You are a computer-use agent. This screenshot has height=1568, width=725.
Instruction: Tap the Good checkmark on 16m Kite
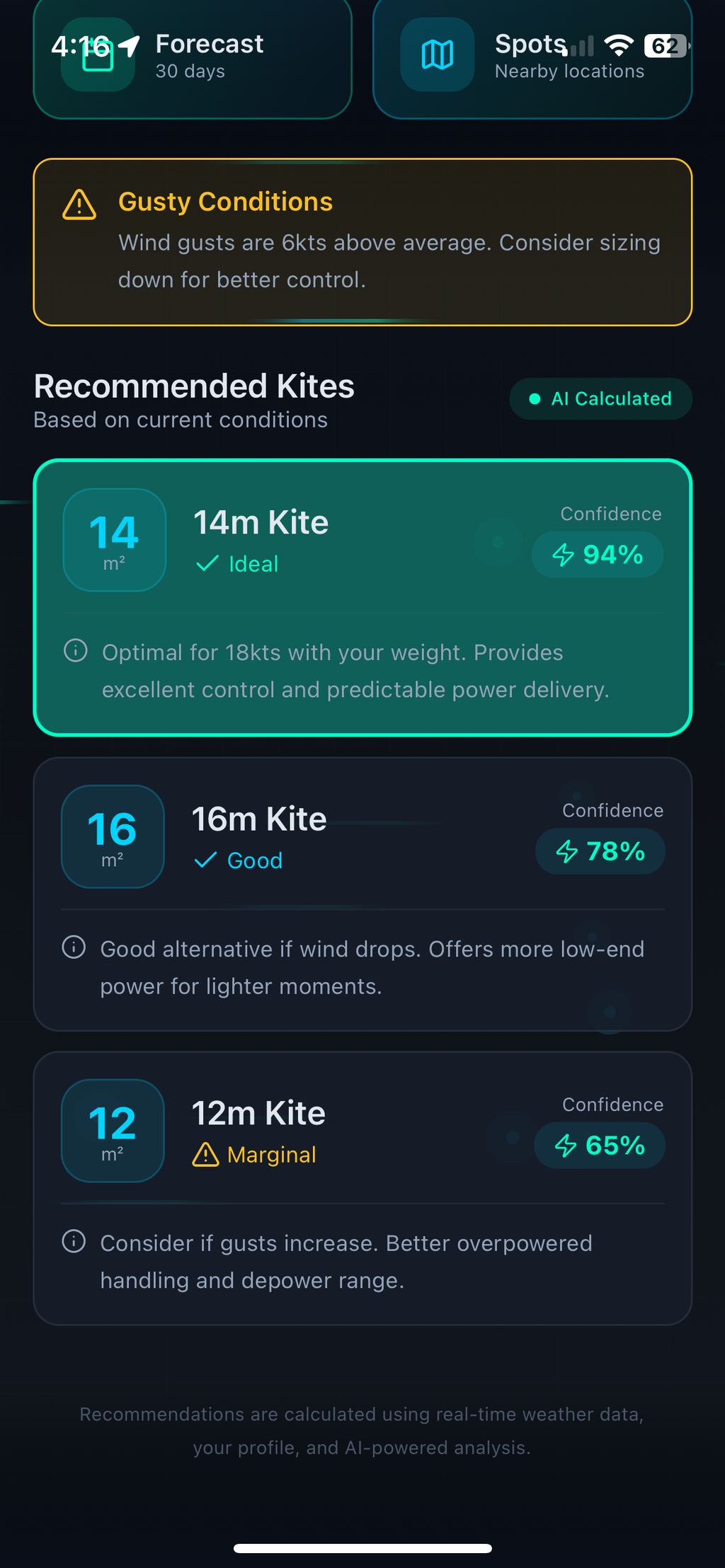click(x=205, y=860)
